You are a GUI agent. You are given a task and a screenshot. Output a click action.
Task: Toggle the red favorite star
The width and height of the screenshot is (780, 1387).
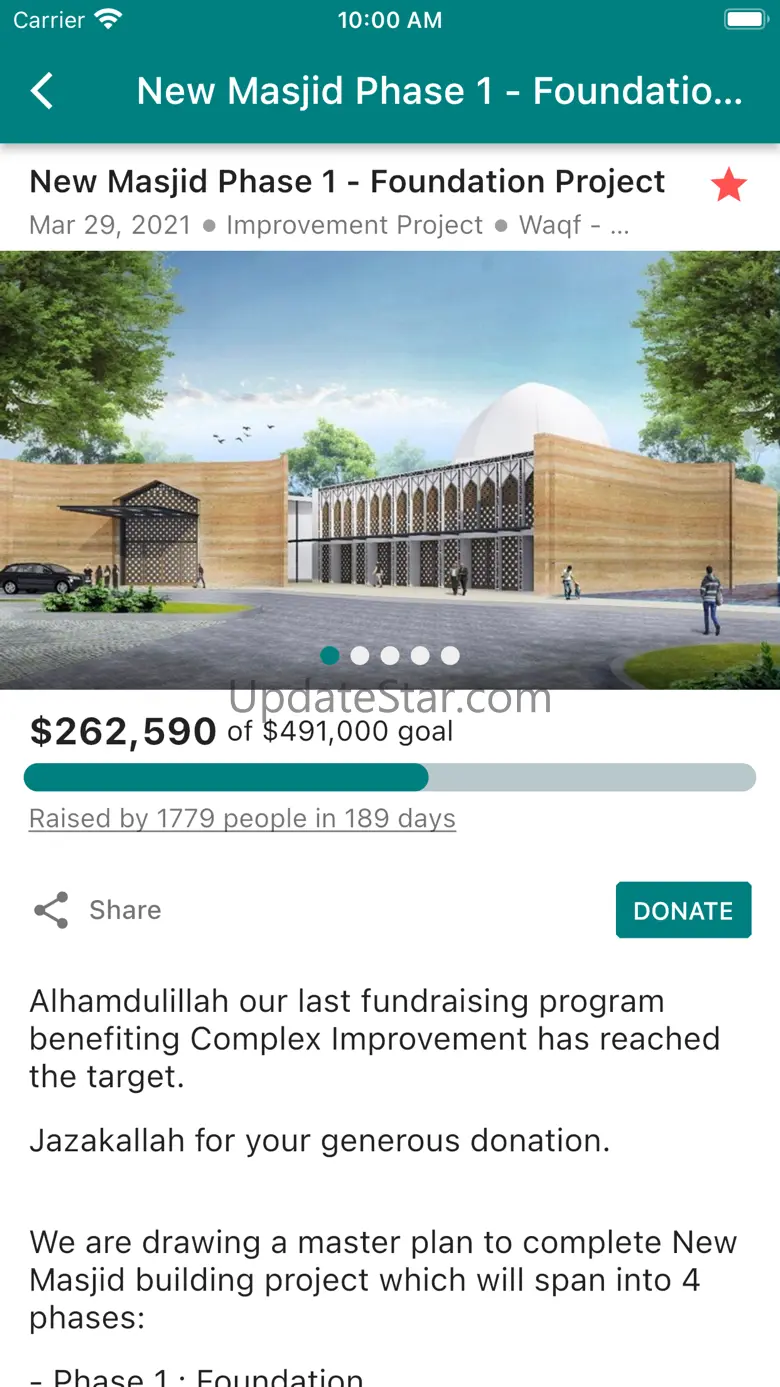(x=728, y=185)
